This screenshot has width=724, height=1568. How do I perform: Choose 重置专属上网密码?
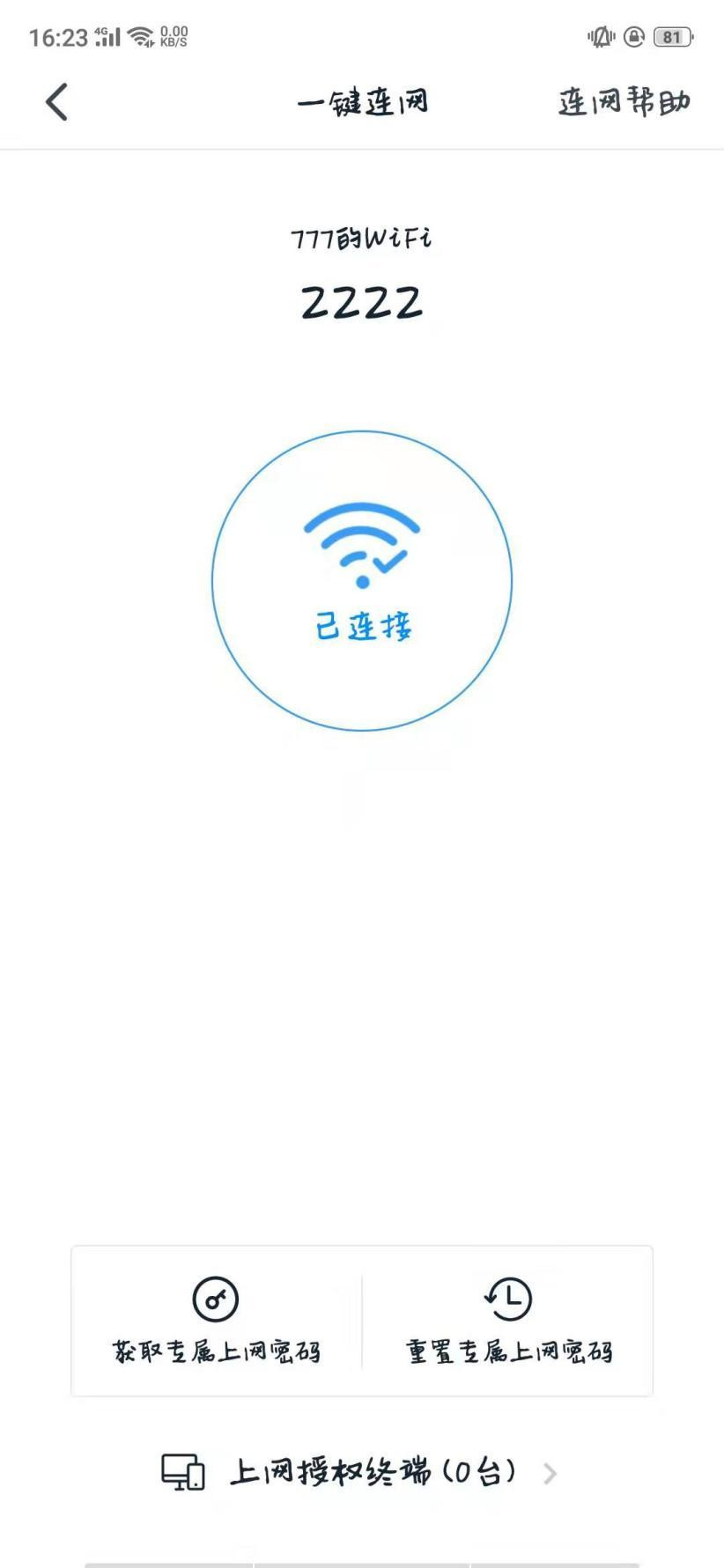pyautogui.click(x=508, y=1321)
